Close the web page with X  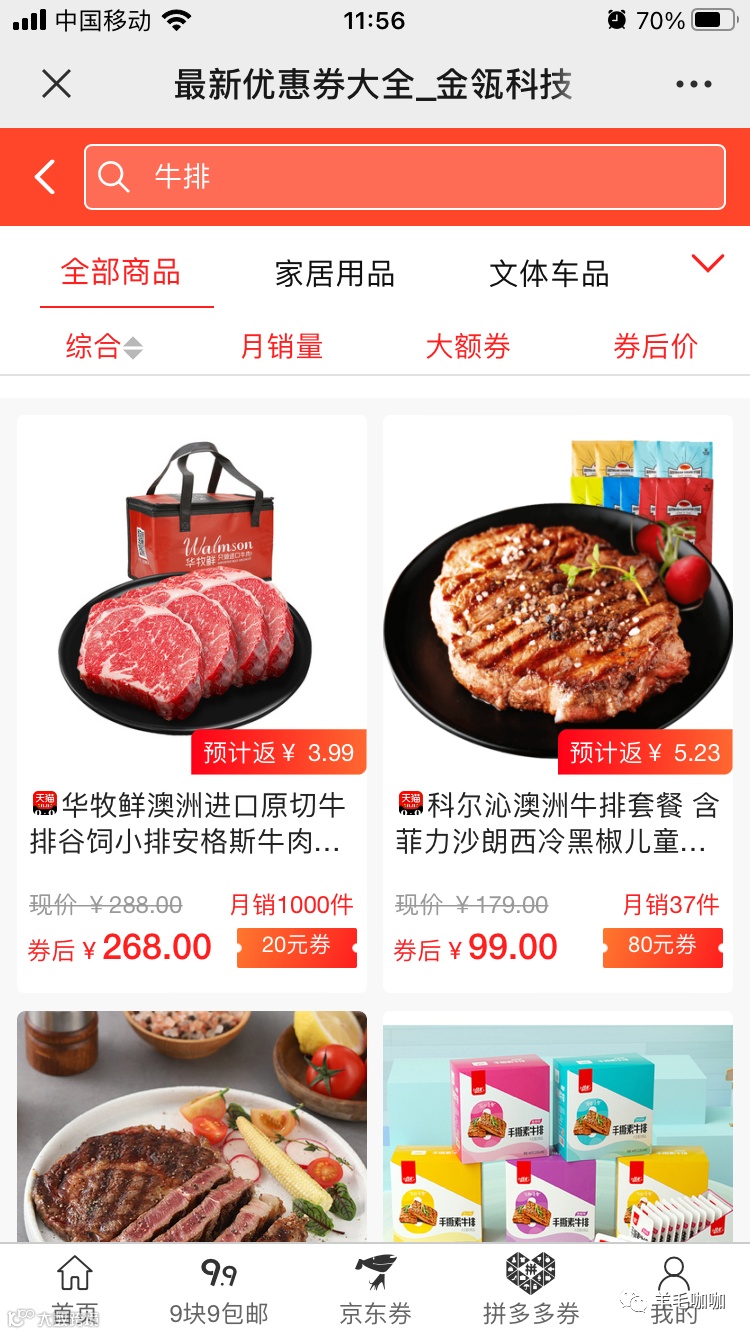57,84
